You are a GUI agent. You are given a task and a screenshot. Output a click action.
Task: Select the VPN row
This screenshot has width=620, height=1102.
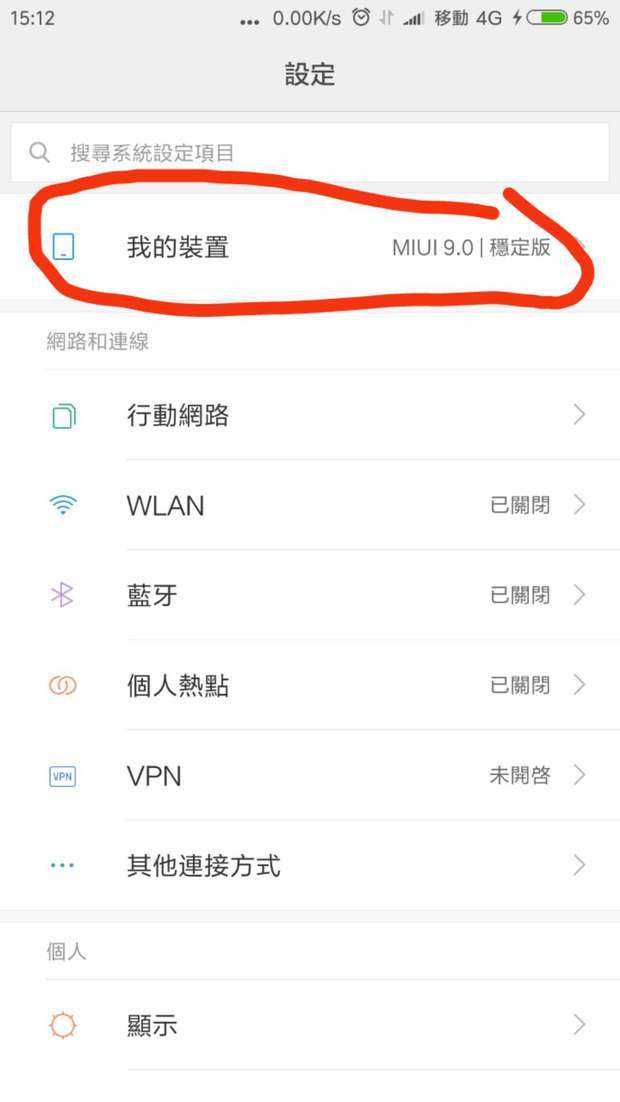point(310,775)
